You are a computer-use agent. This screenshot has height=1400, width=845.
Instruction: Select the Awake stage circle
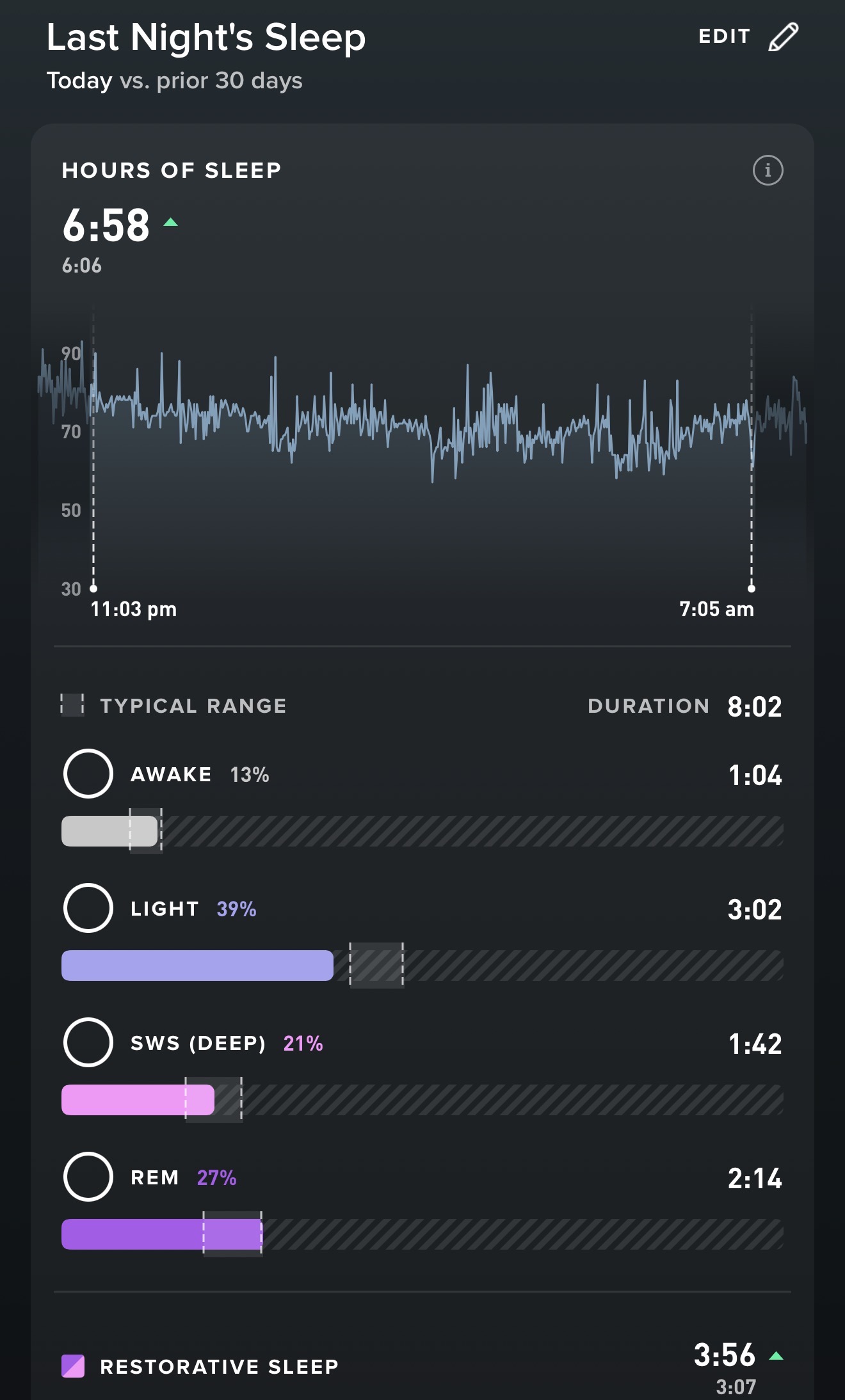tap(88, 774)
